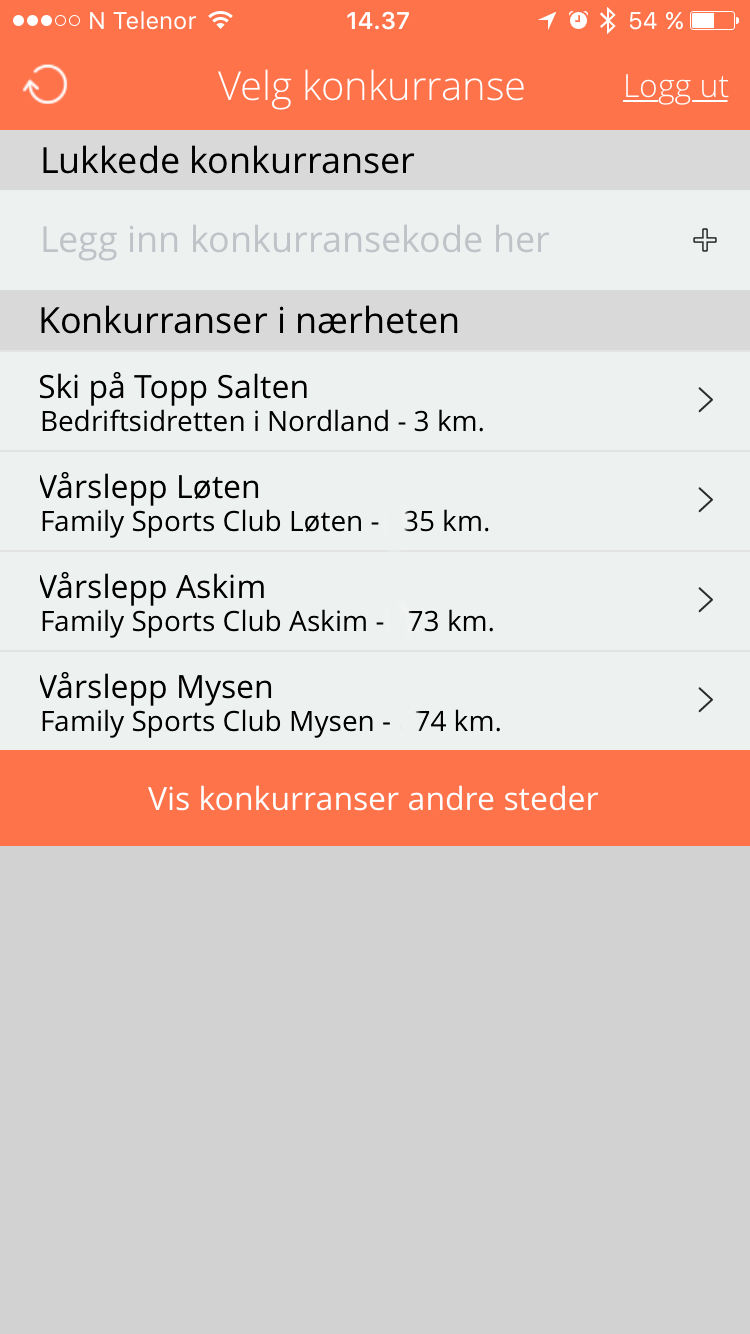The width and height of the screenshot is (750, 1334).
Task: Tap Vis konkurranser andre steder button
Action: coord(375,798)
